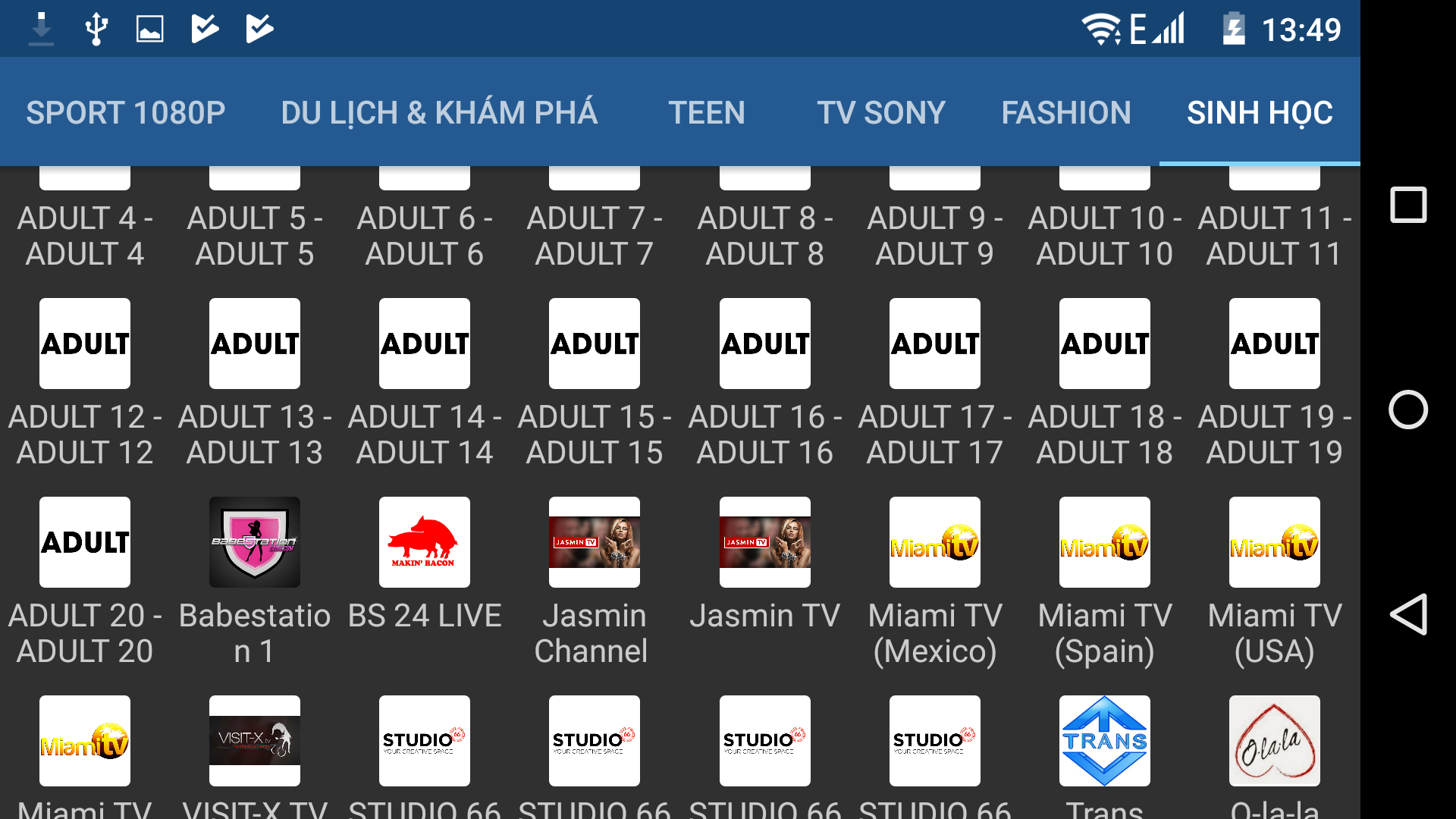Image resolution: width=1456 pixels, height=819 pixels.
Task: Go to the FASHION tab
Action: [x=1065, y=113]
